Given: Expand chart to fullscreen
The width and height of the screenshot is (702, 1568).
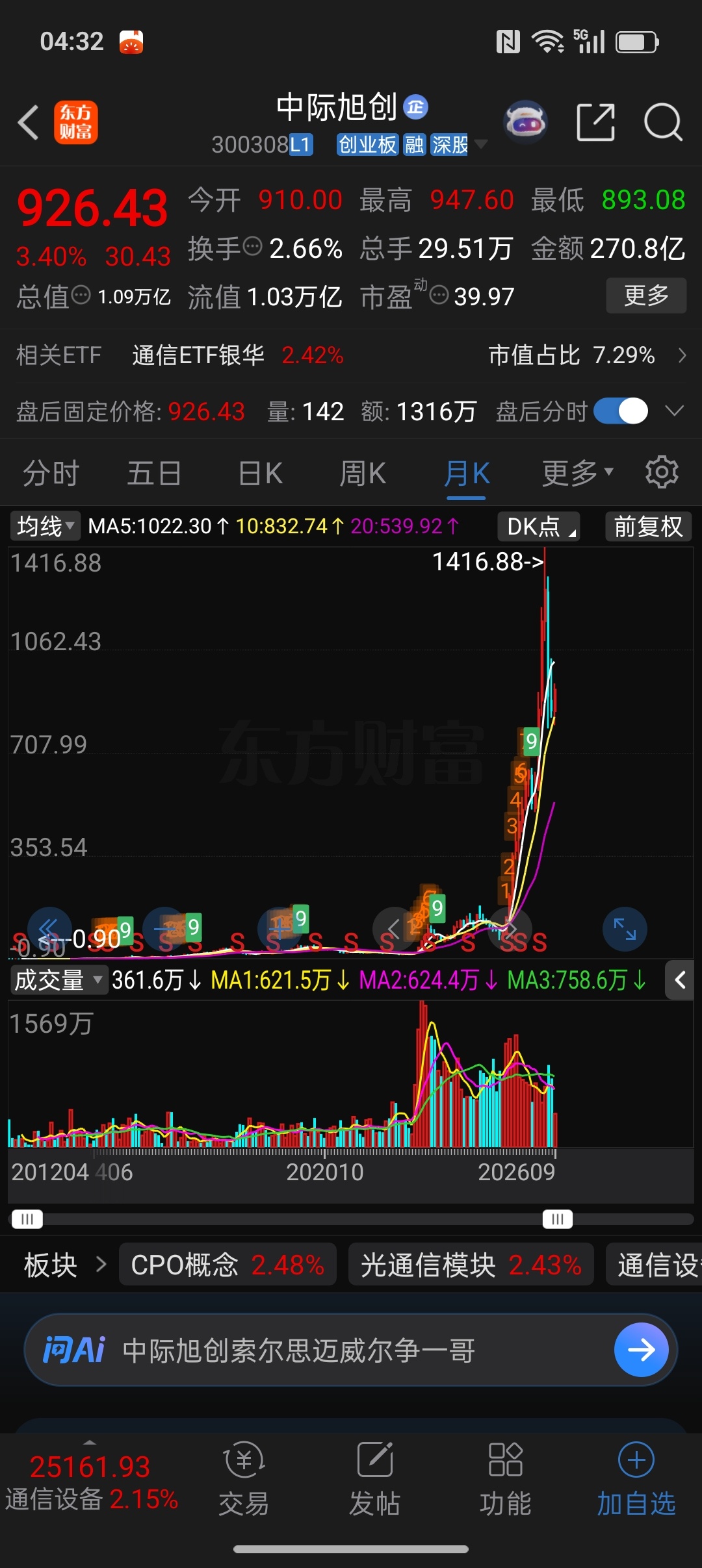Looking at the screenshot, I should (625, 929).
